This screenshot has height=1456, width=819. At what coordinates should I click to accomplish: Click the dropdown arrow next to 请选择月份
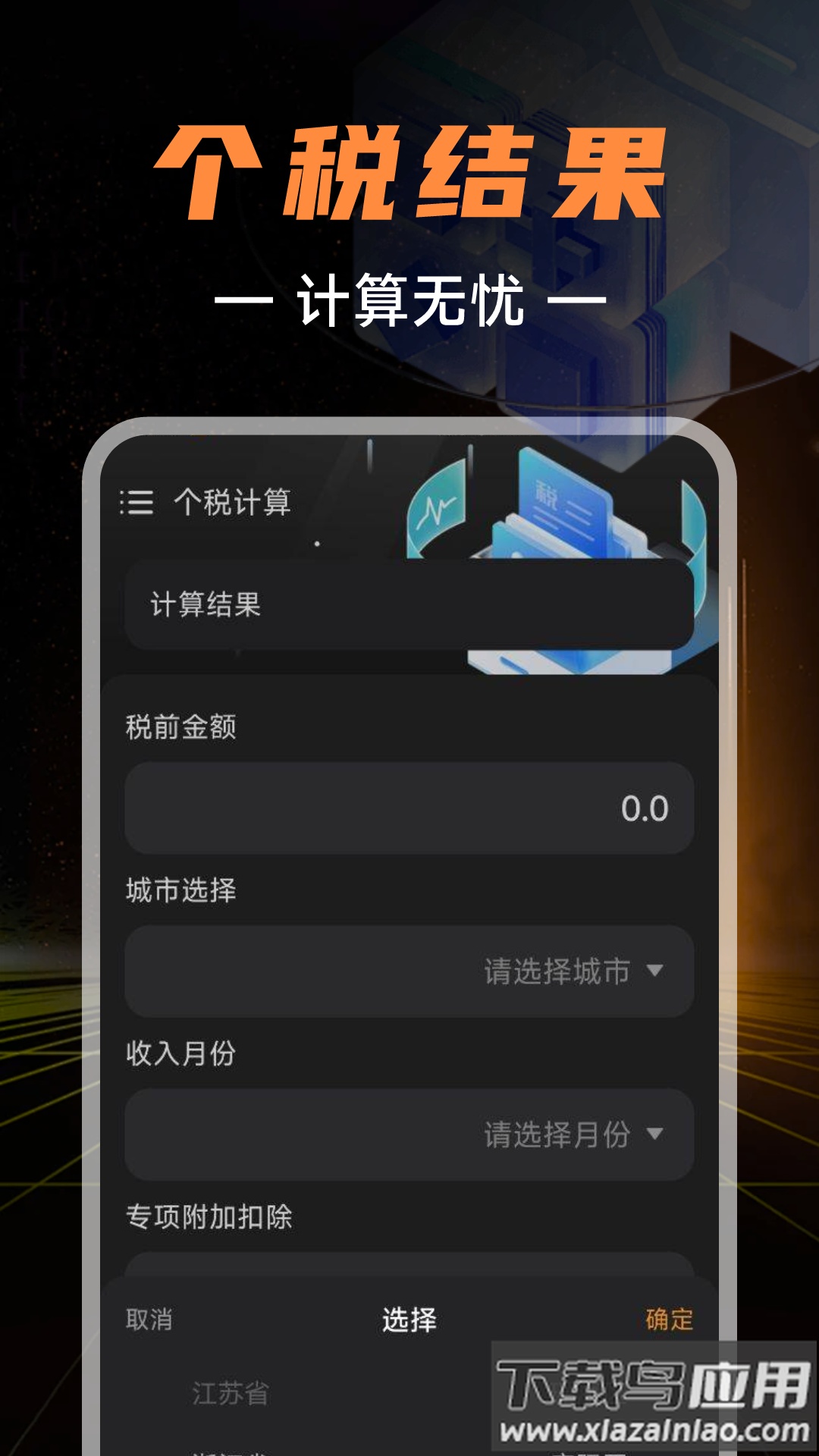(x=657, y=1135)
